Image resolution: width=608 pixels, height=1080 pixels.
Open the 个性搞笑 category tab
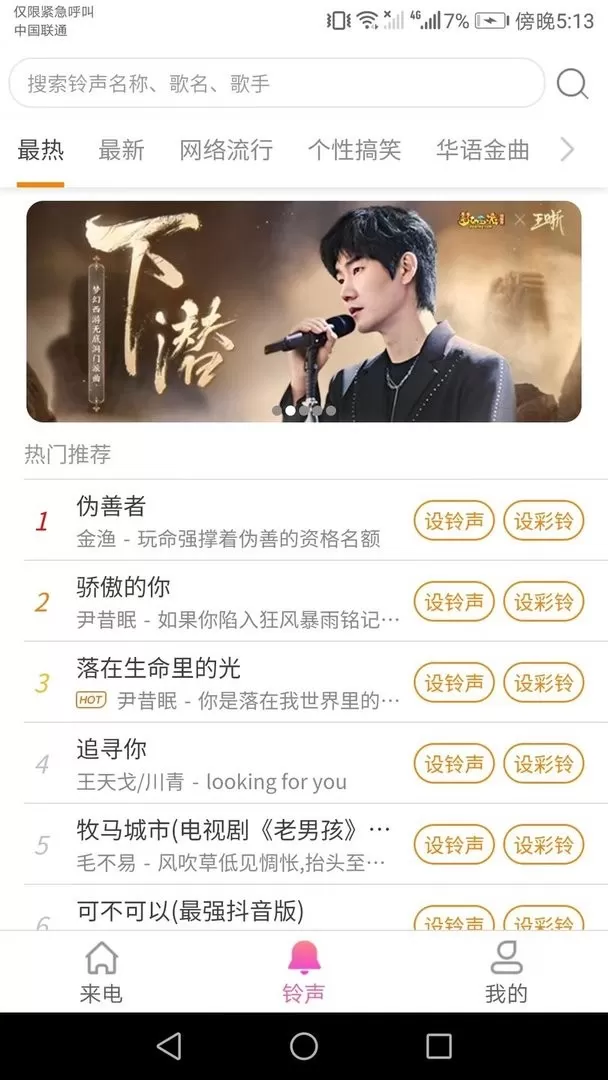coord(354,149)
